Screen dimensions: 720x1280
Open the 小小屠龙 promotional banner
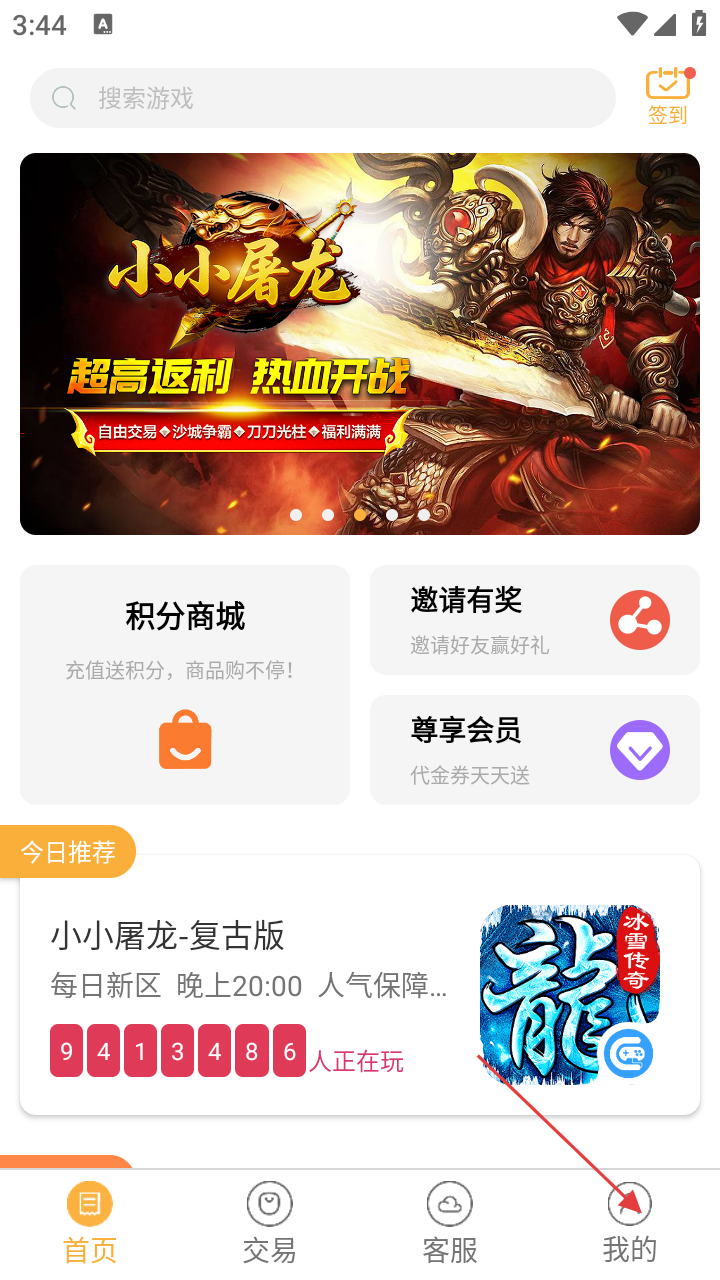point(360,343)
